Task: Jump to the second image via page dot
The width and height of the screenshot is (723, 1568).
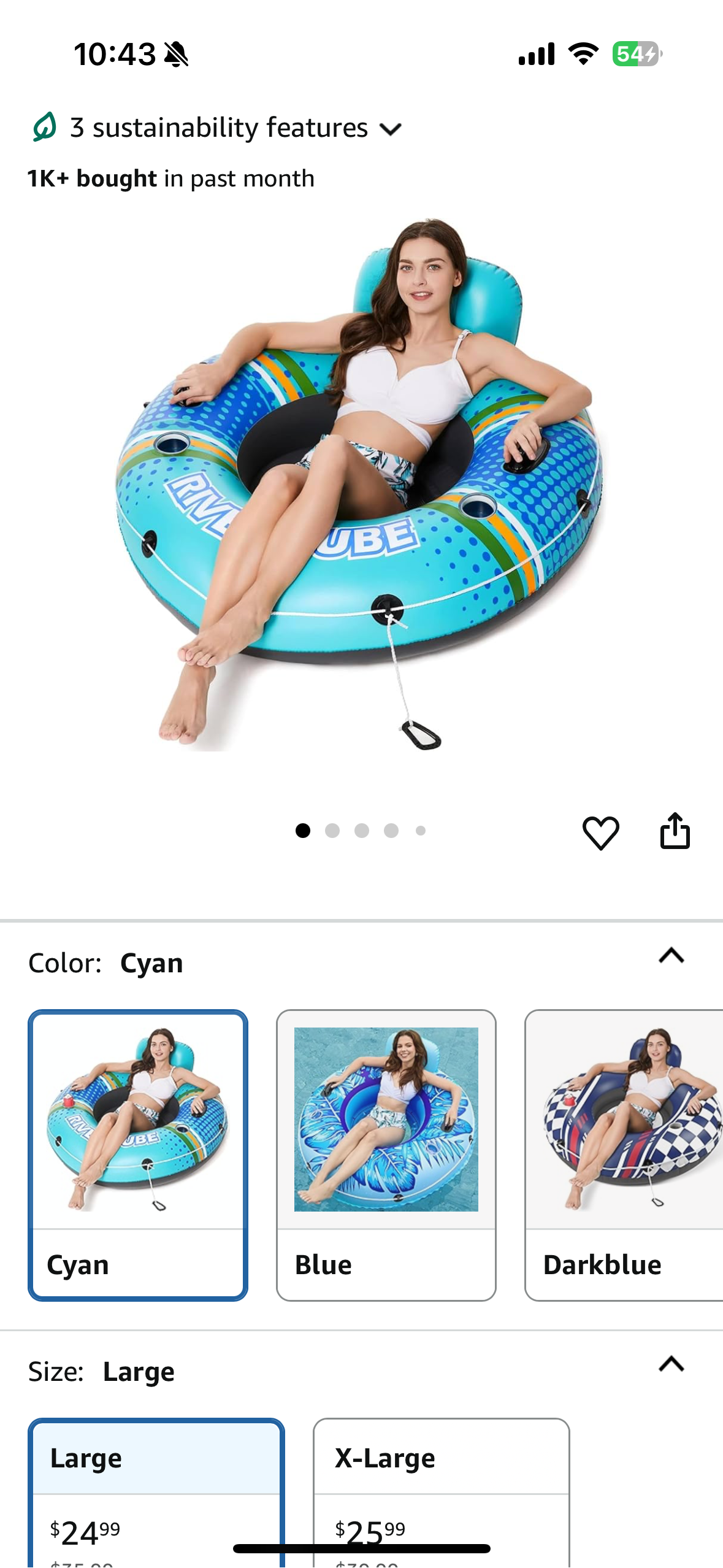Action: pos(332,831)
